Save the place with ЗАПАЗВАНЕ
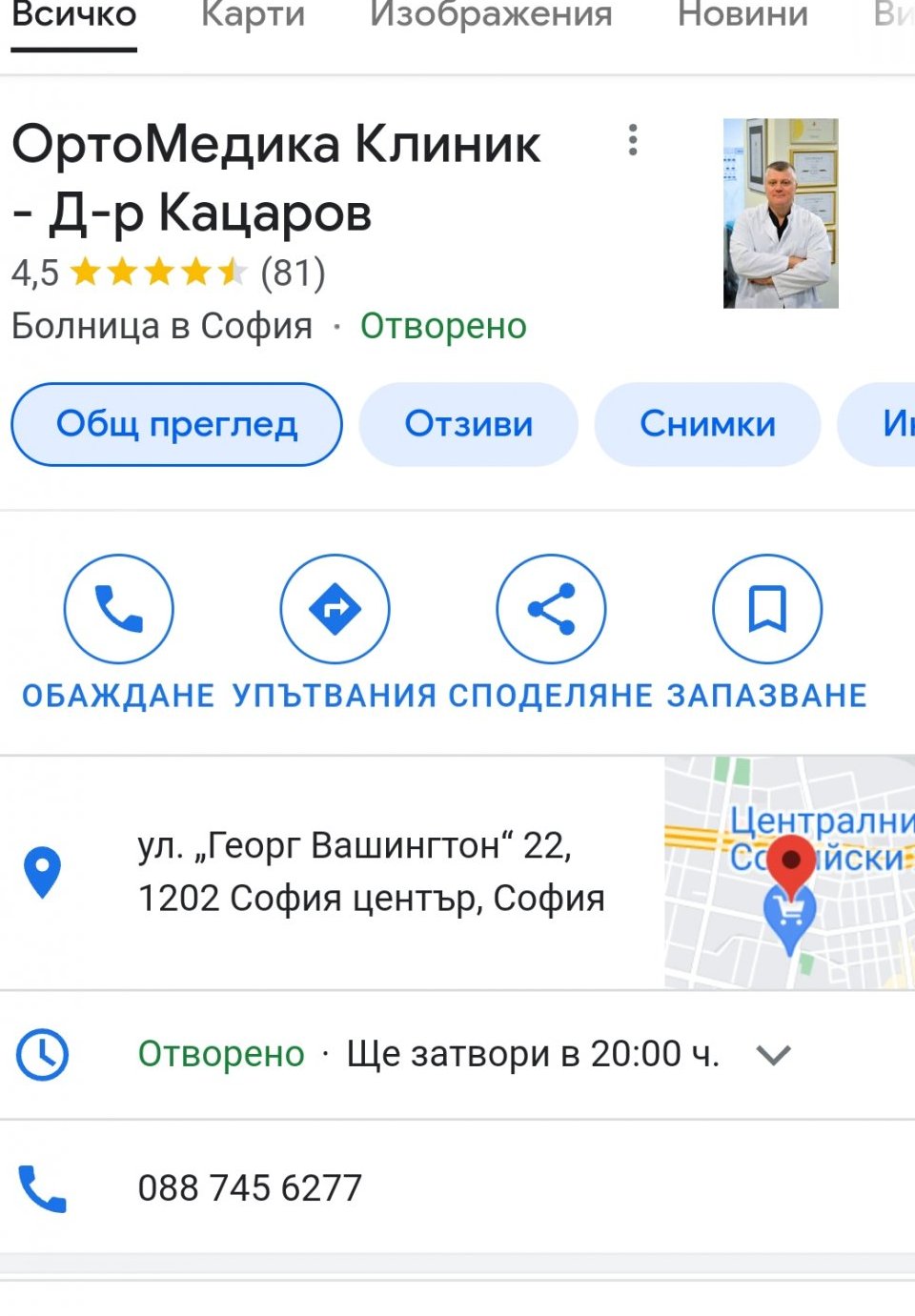The height and width of the screenshot is (1316, 915). (767, 610)
